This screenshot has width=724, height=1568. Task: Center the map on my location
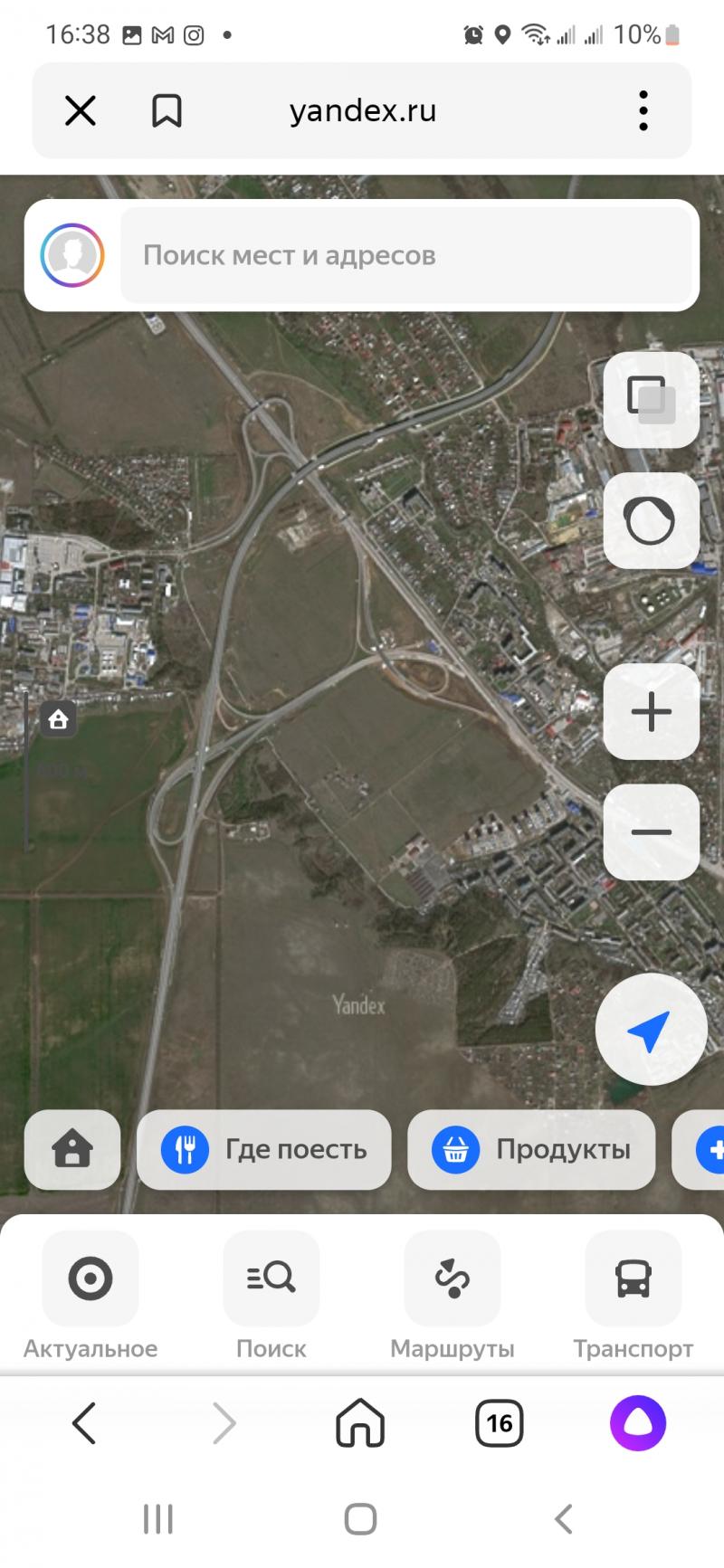click(x=651, y=1030)
